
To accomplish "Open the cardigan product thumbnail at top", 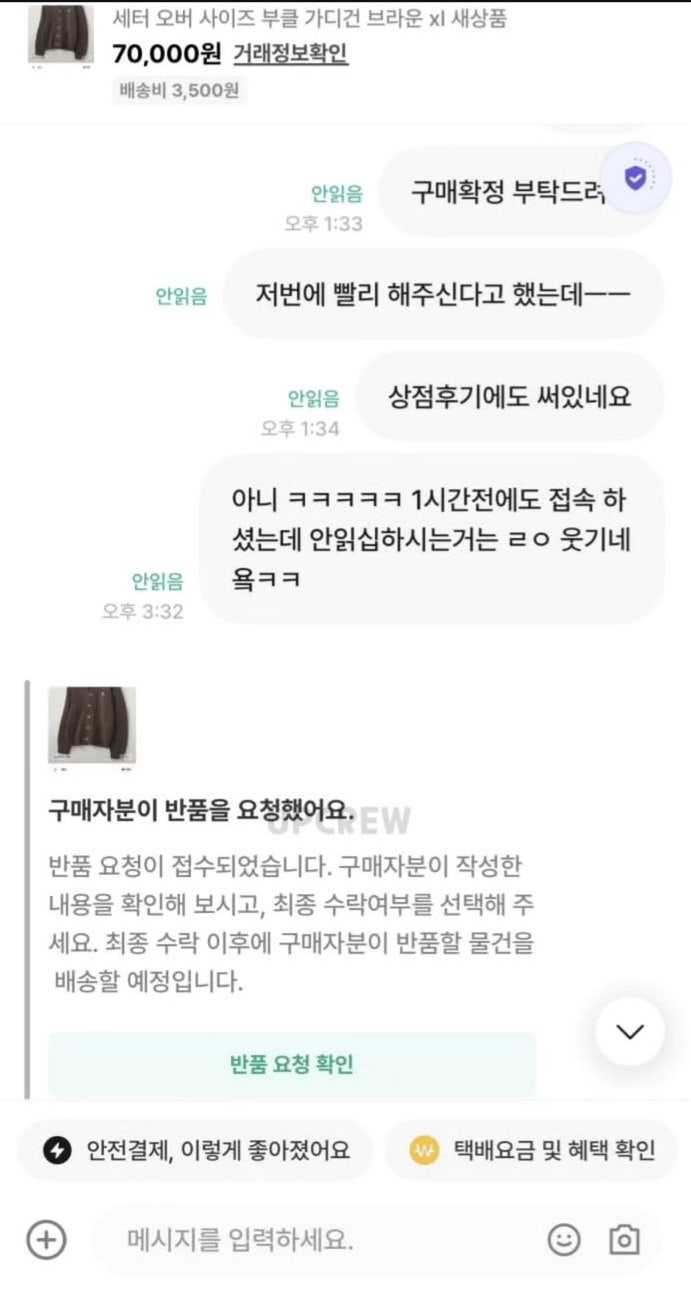I will pyautogui.click(x=60, y=37).
